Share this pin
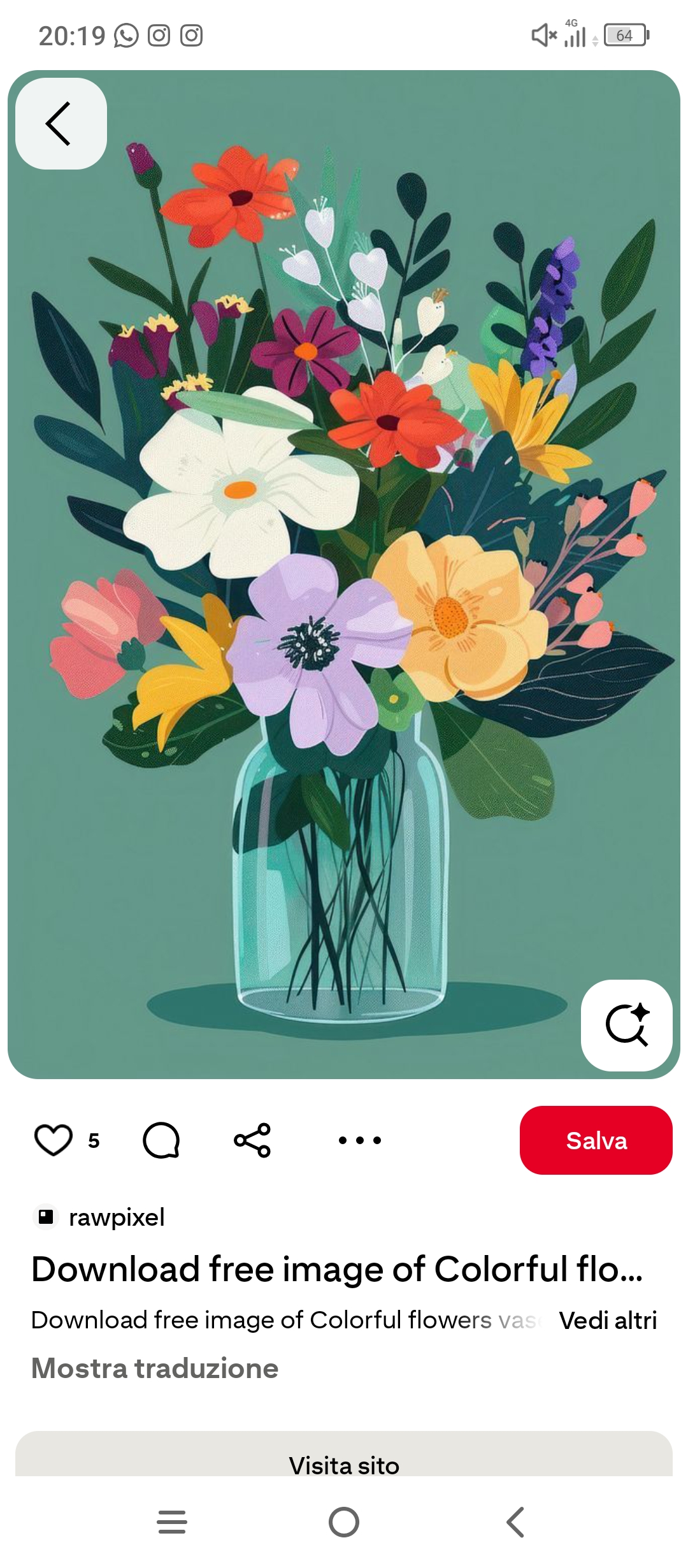The width and height of the screenshot is (688, 1568). (x=252, y=1140)
